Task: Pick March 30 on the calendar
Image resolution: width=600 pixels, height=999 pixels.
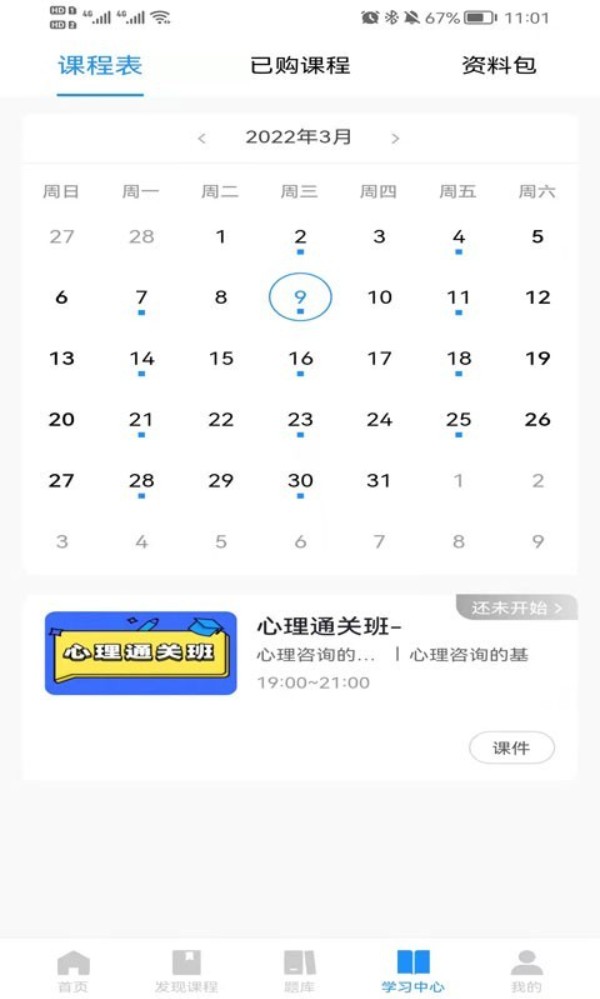Action: (x=300, y=480)
